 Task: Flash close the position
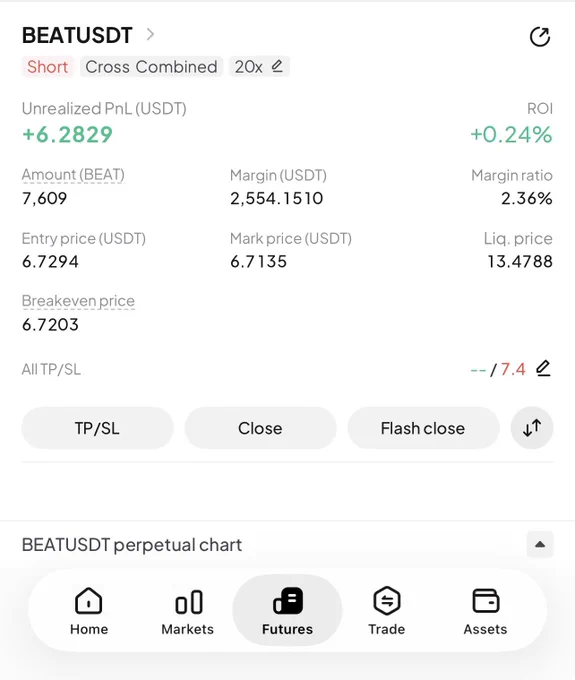pos(423,428)
